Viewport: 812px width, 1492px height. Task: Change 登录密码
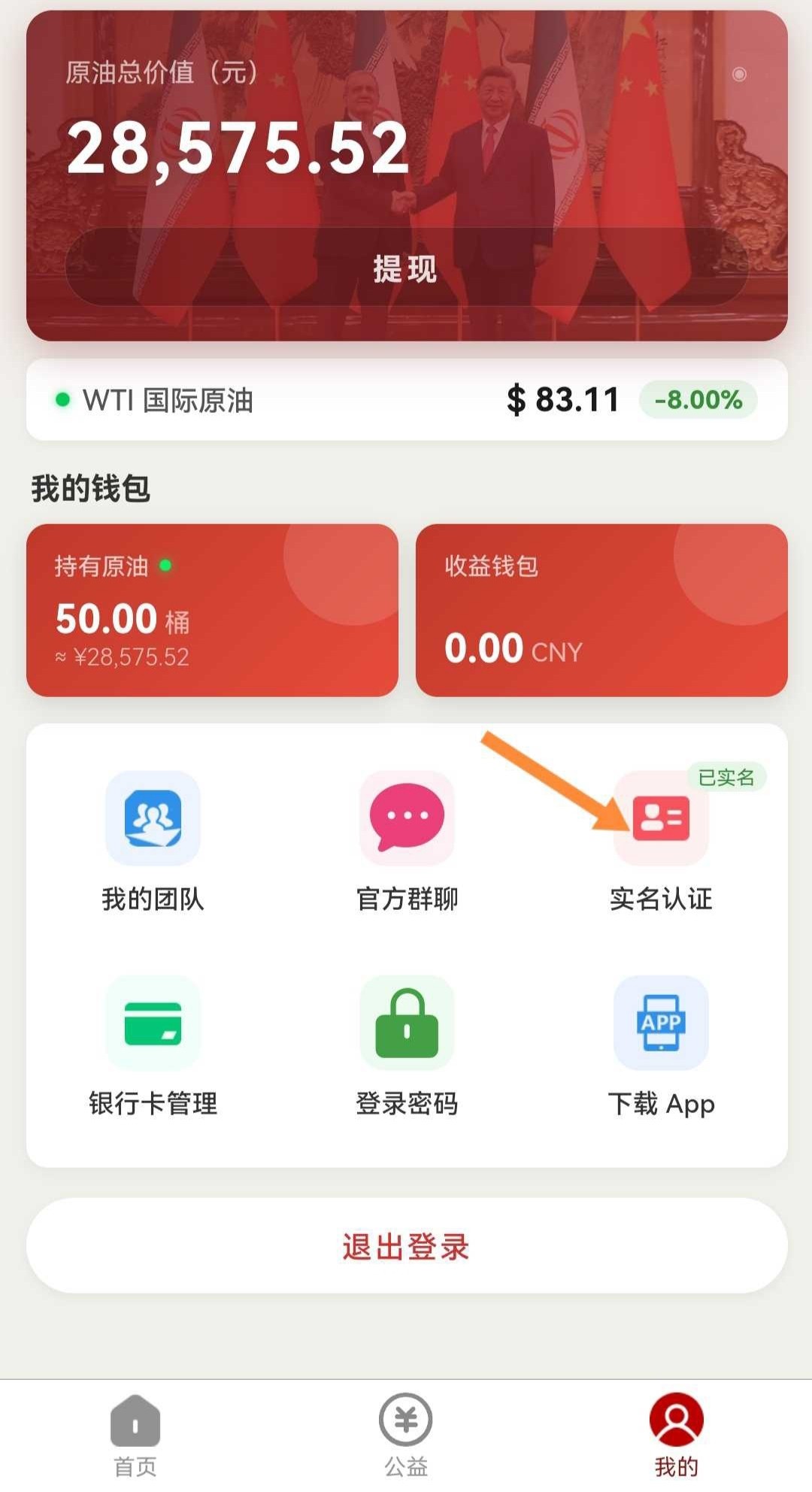pos(407,1045)
